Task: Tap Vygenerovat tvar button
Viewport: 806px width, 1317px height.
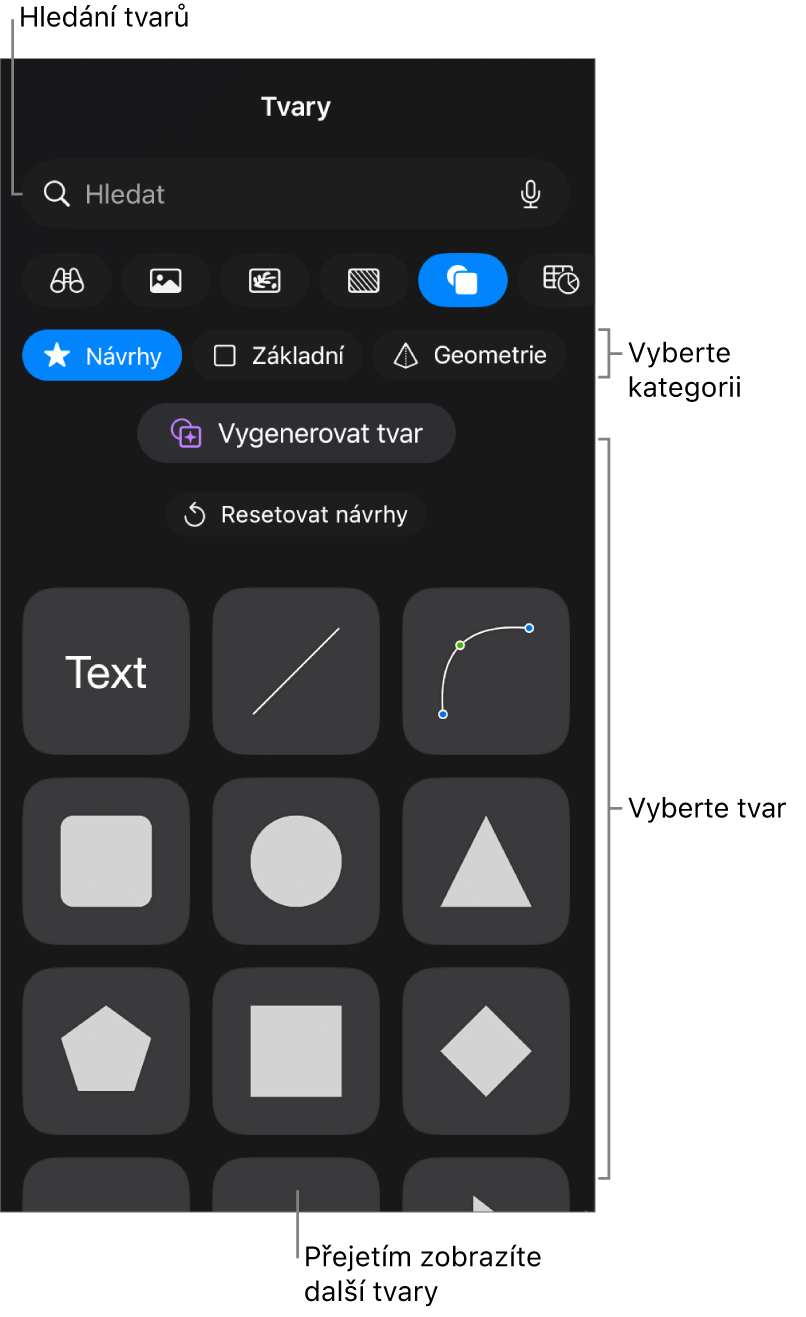Action: click(x=296, y=433)
